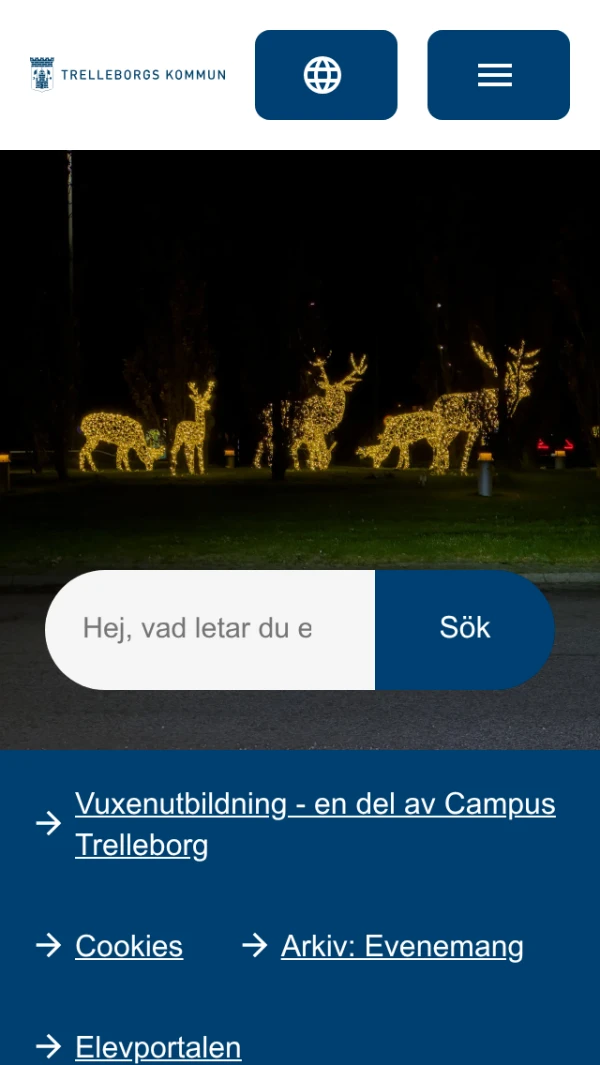Open the Cookies link
The width and height of the screenshot is (600, 1065).
pyautogui.click(x=129, y=946)
